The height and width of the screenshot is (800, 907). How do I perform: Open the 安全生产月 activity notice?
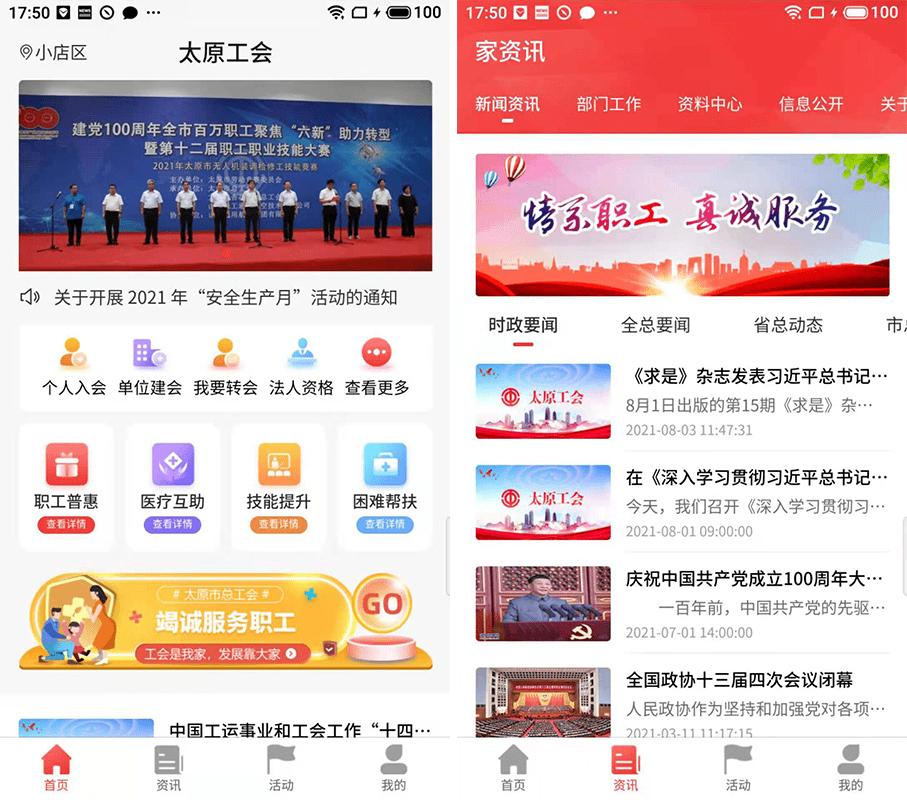(225, 297)
